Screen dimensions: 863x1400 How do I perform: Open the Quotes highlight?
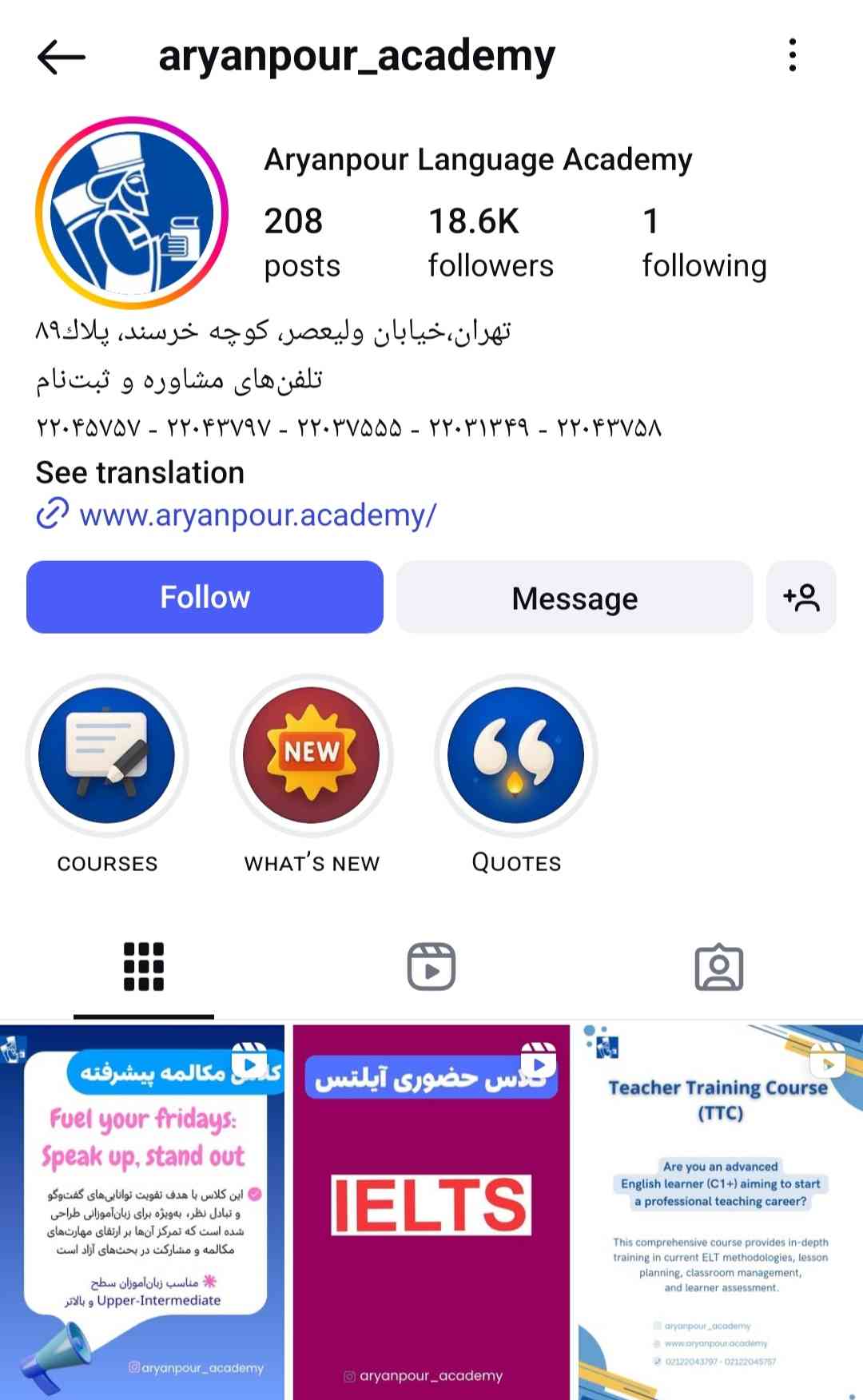516,755
